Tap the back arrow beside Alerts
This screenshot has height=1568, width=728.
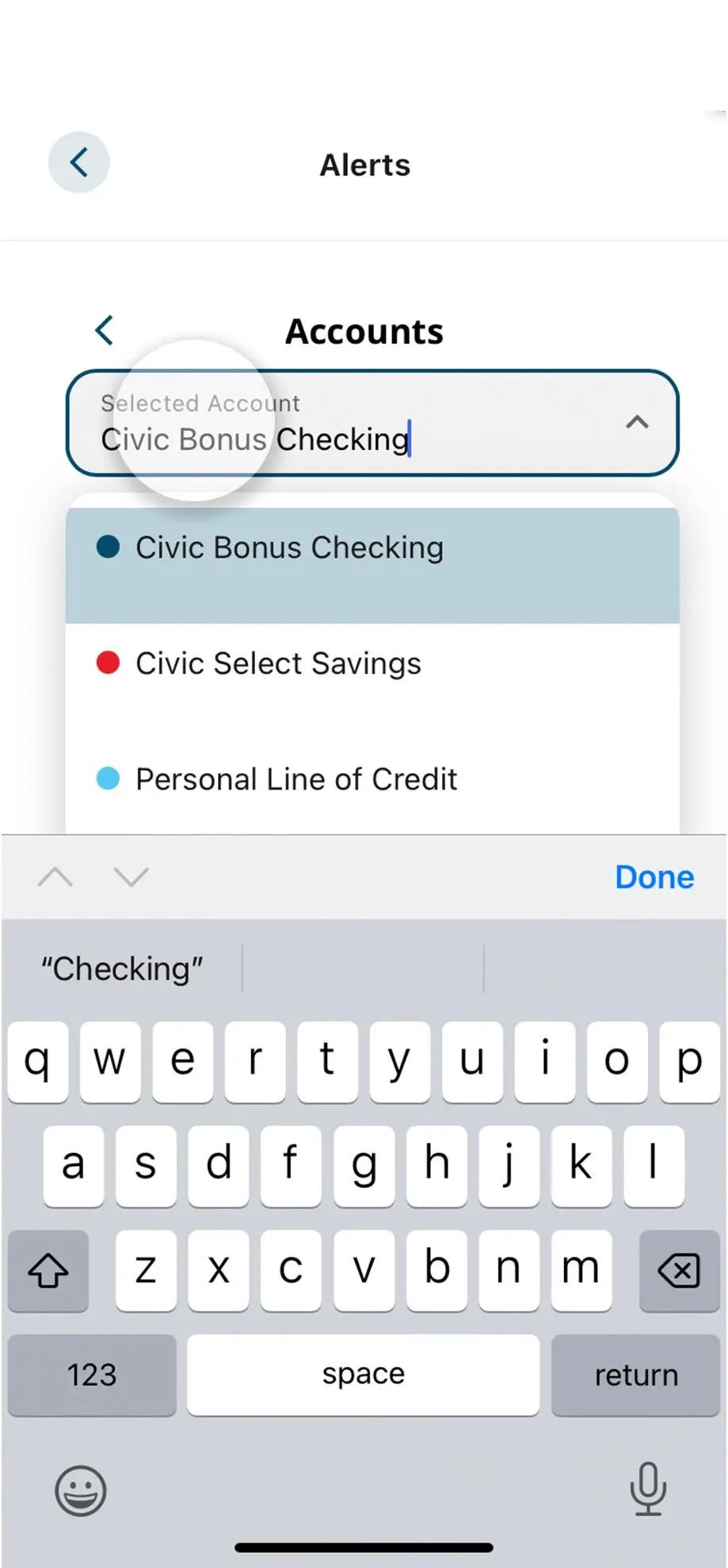point(78,162)
